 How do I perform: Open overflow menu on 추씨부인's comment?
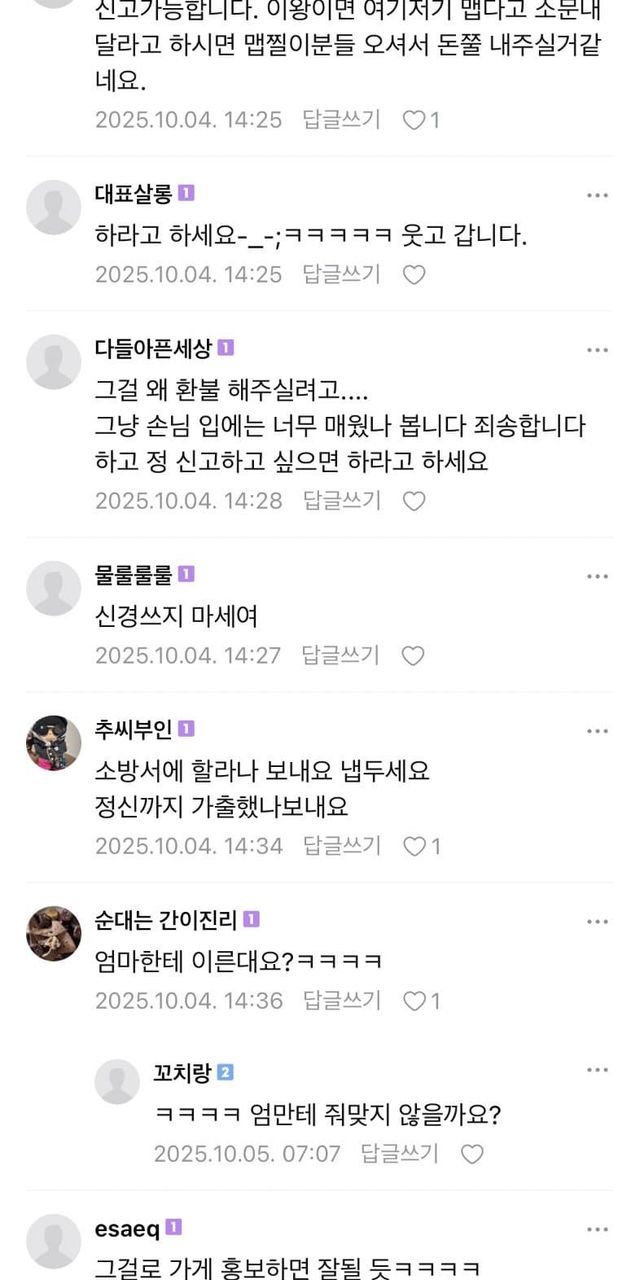coord(597,731)
